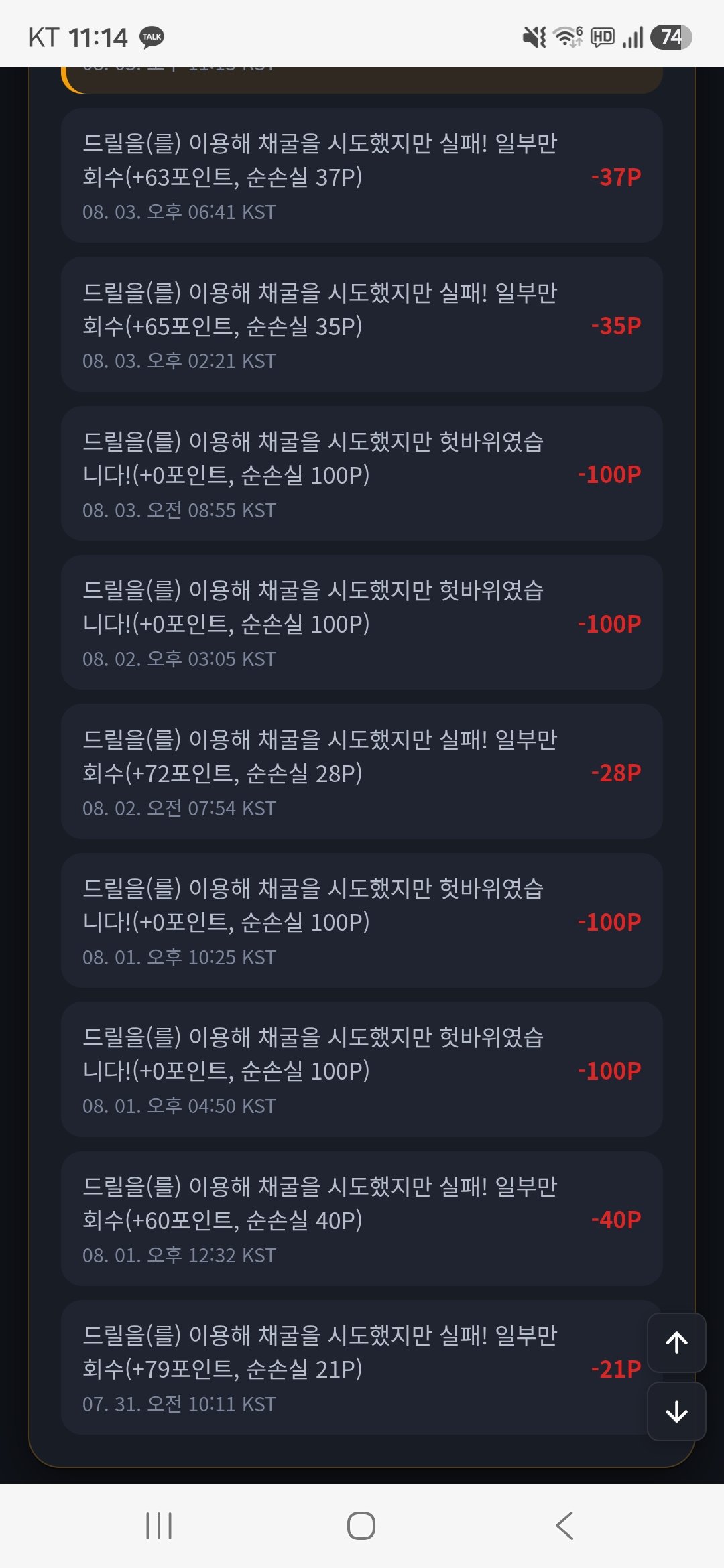724x1568 pixels.
Task: Go back with the system back button
Action: (x=564, y=1526)
